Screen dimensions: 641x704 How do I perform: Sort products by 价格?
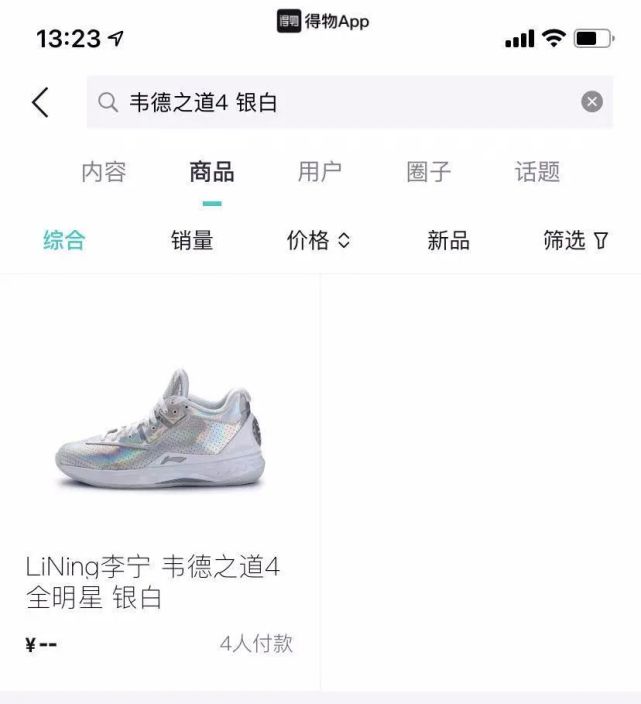click(x=319, y=241)
